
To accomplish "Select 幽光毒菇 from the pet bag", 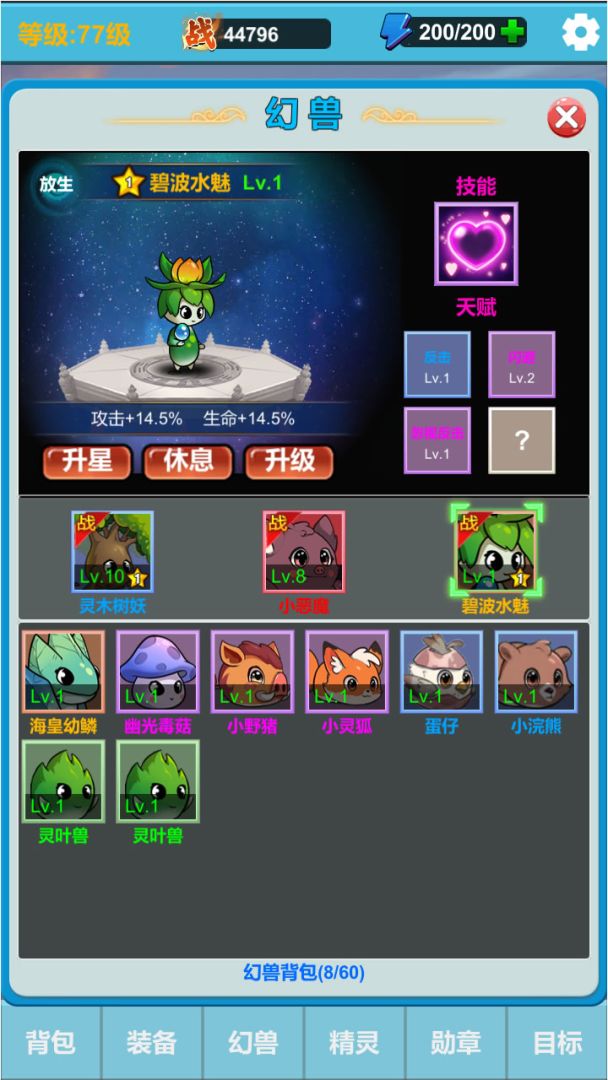I will [x=158, y=672].
